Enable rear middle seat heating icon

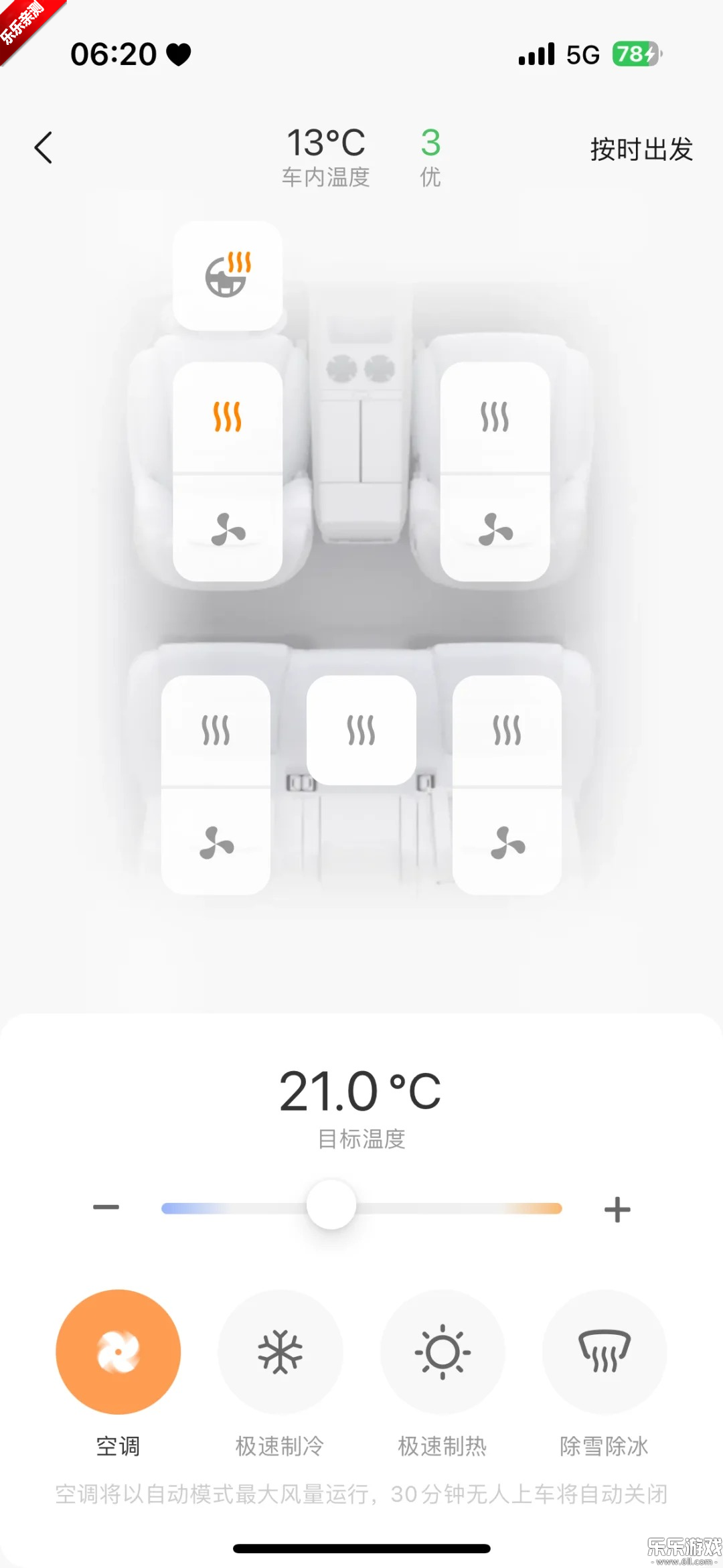(x=361, y=729)
